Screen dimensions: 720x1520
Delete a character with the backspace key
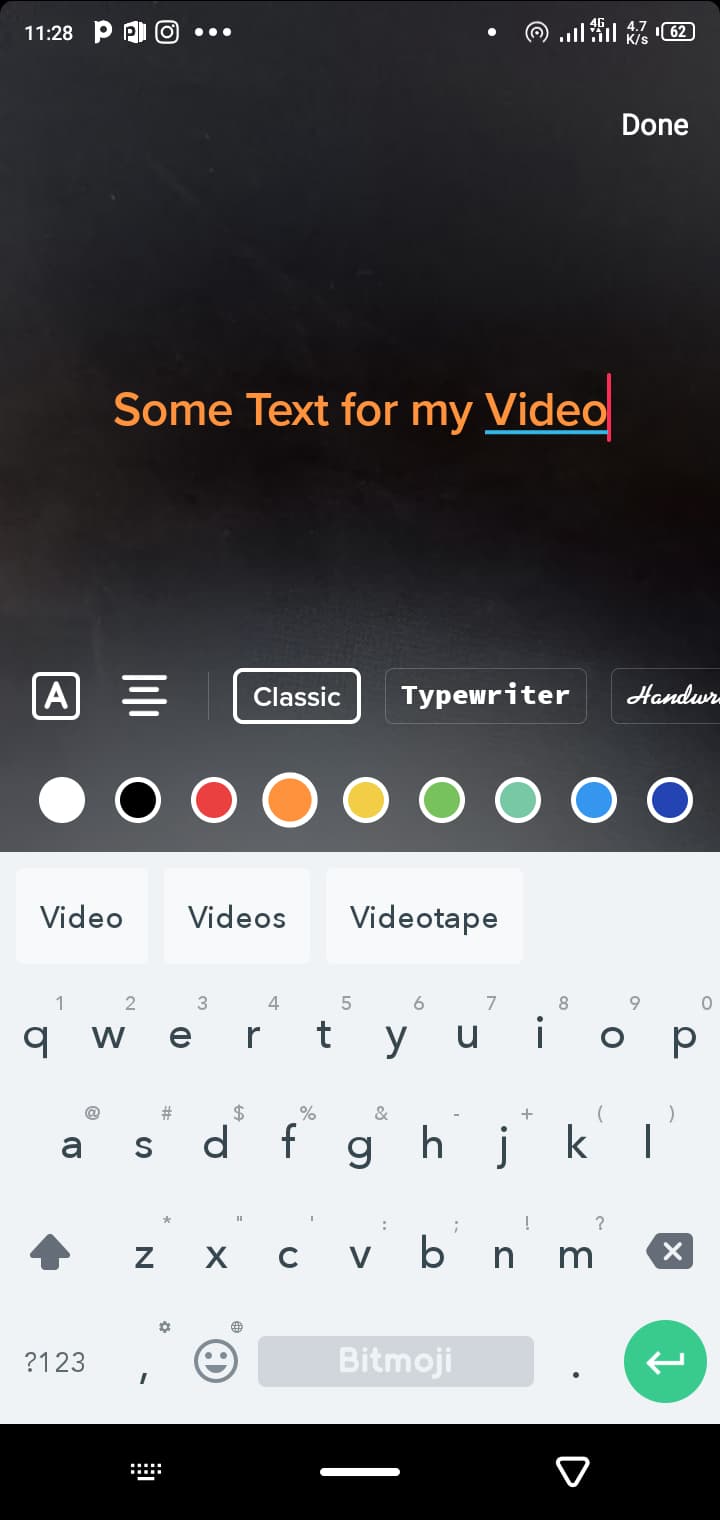[x=669, y=1251]
